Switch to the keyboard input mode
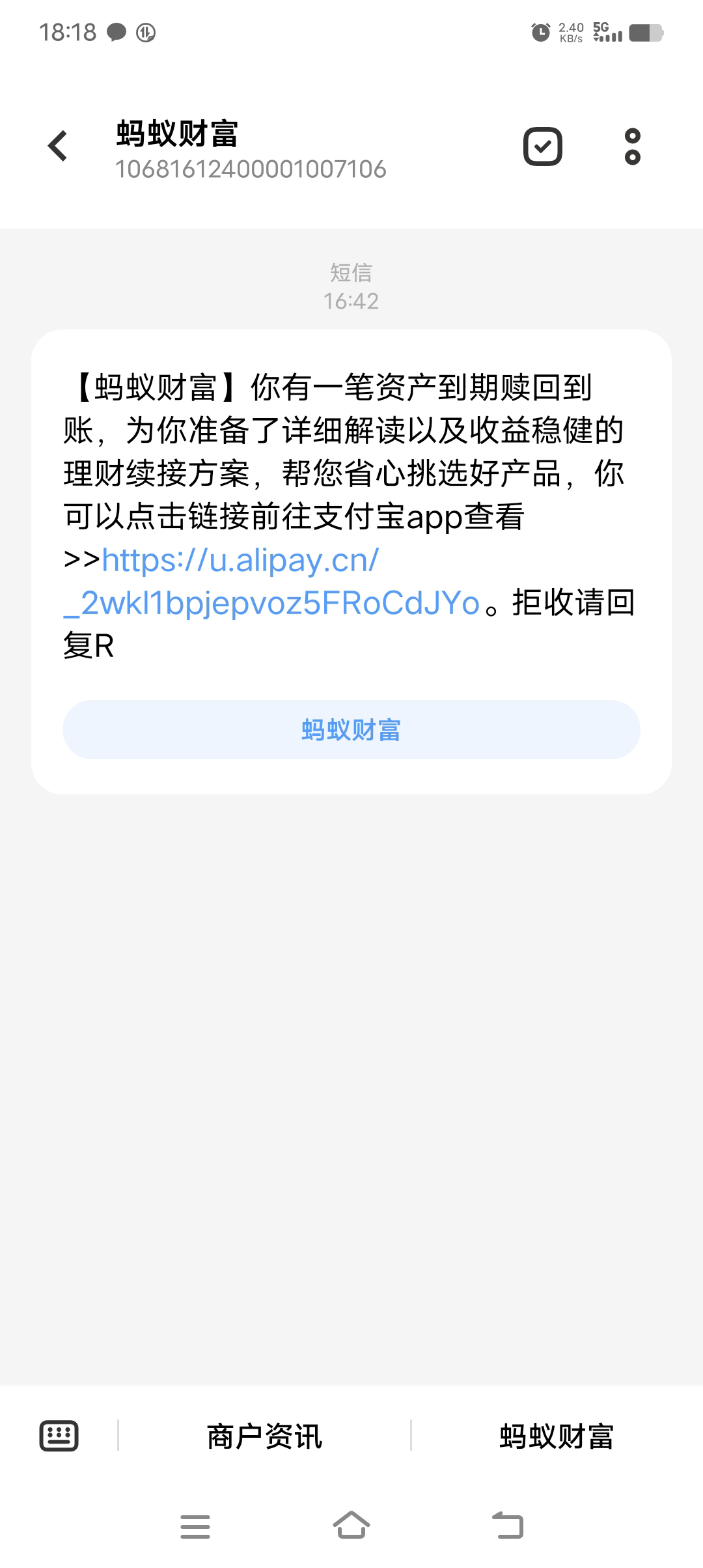This screenshot has height=1568, width=703. pos(59,1436)
